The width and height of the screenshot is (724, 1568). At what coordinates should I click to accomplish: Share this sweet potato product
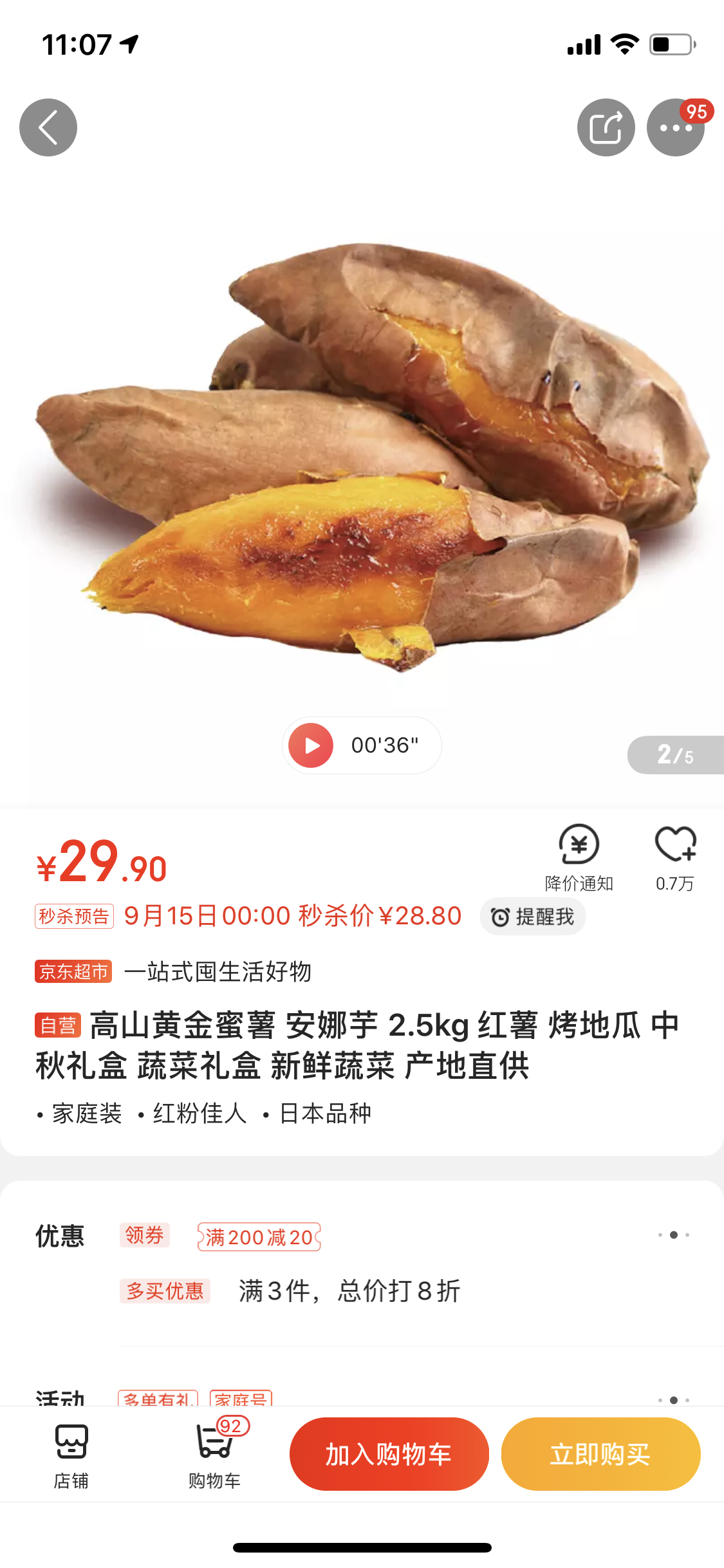coord(606,127)
